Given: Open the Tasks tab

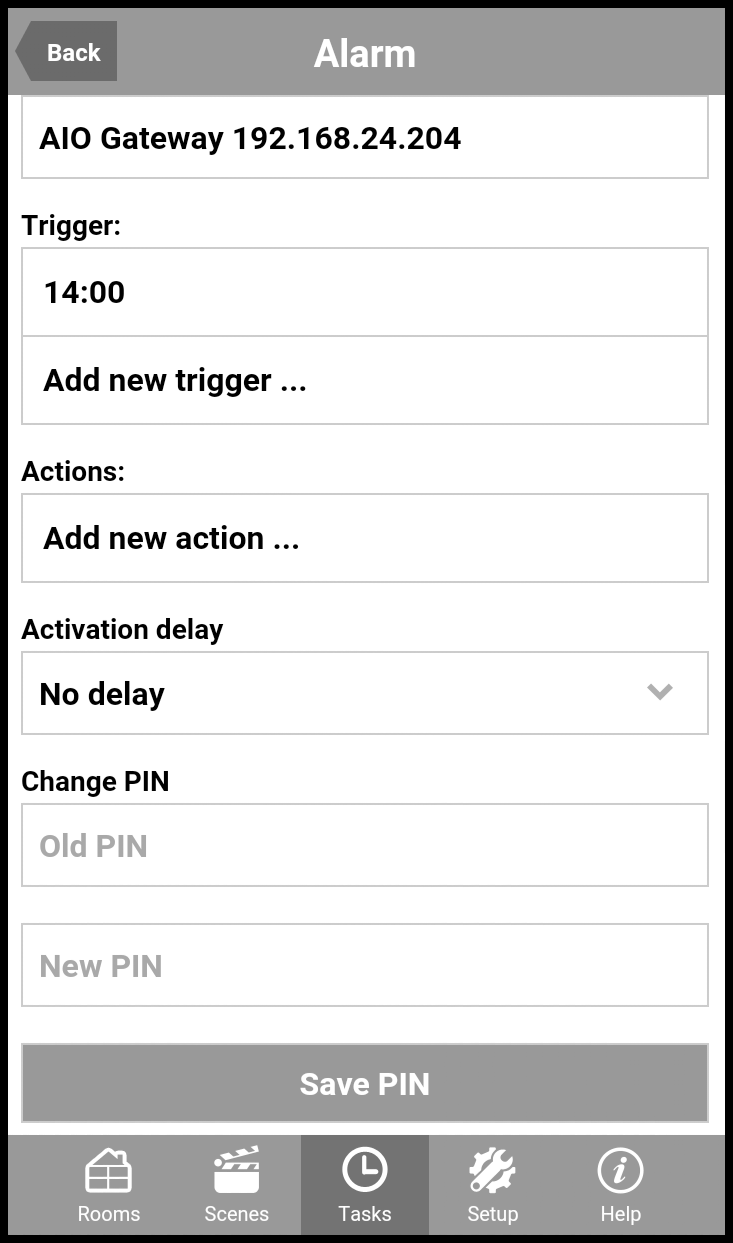Looking at the screenshot, I should (x=365, y=1186).
